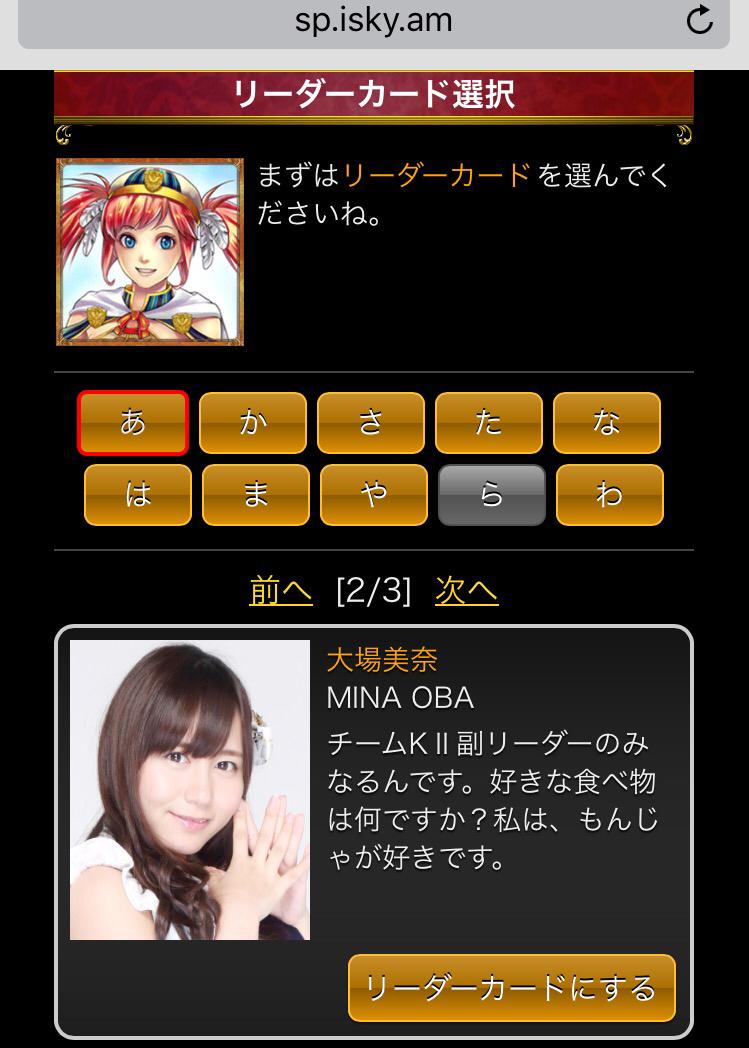Viewport: 749px width, 1048px height.
Task: Filter names by さ row
Action: point(371,423)
